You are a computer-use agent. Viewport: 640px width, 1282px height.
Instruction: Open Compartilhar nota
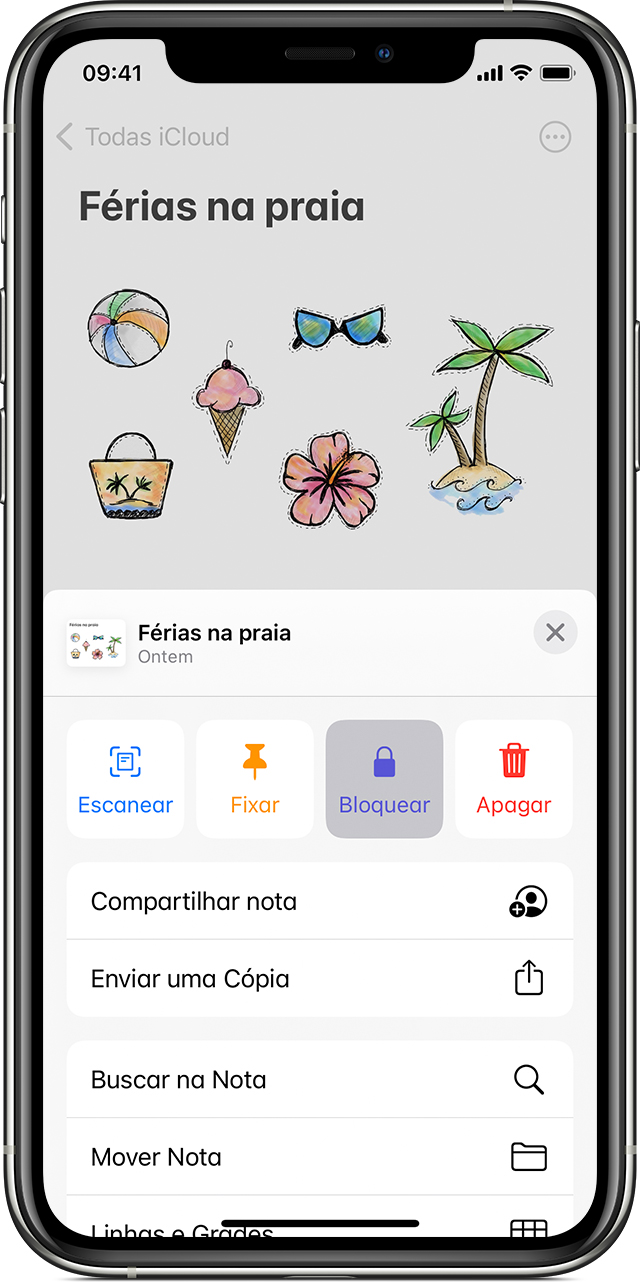coord(320,901)
